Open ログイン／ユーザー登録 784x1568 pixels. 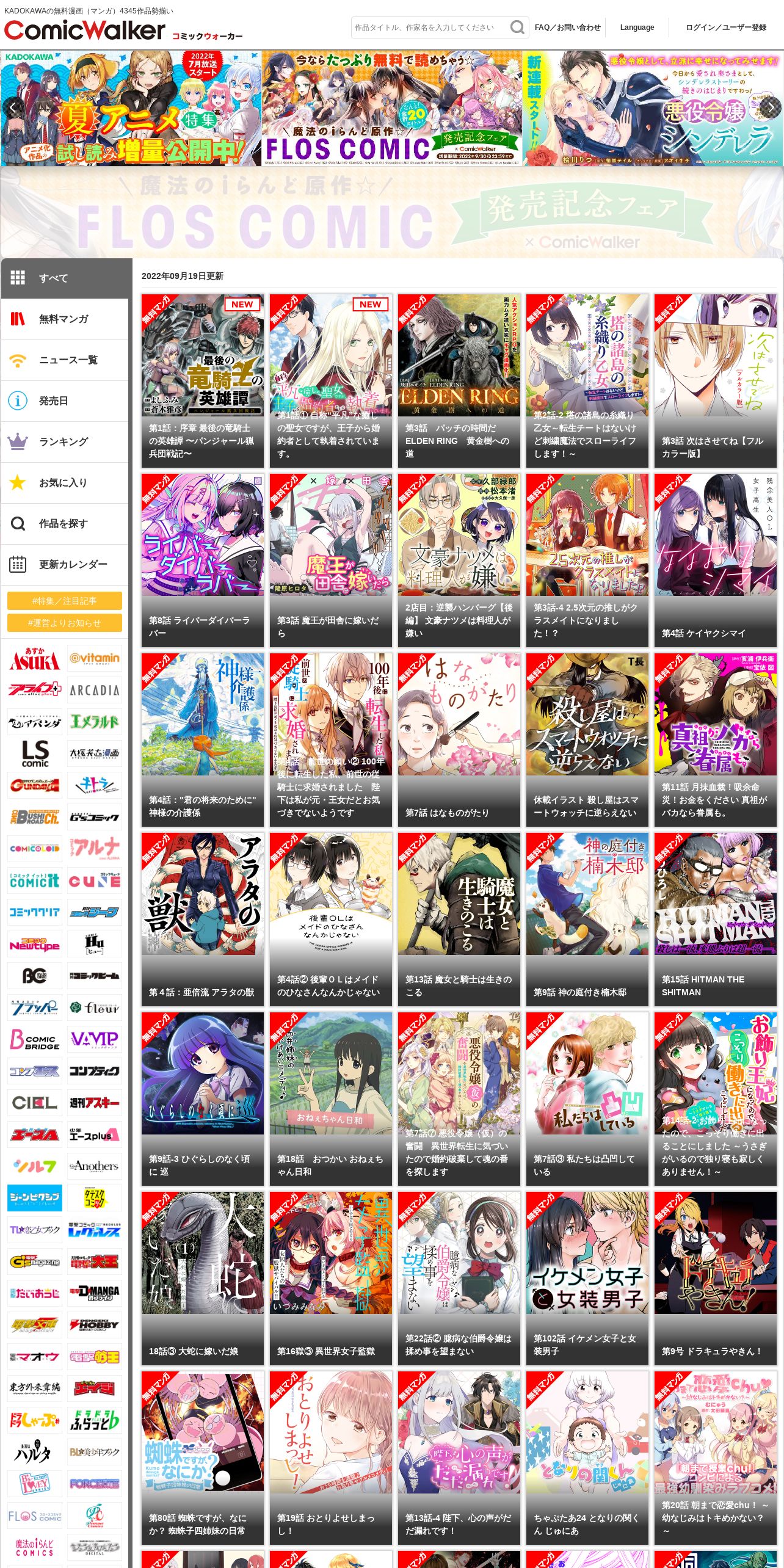[x=725, y=27]
